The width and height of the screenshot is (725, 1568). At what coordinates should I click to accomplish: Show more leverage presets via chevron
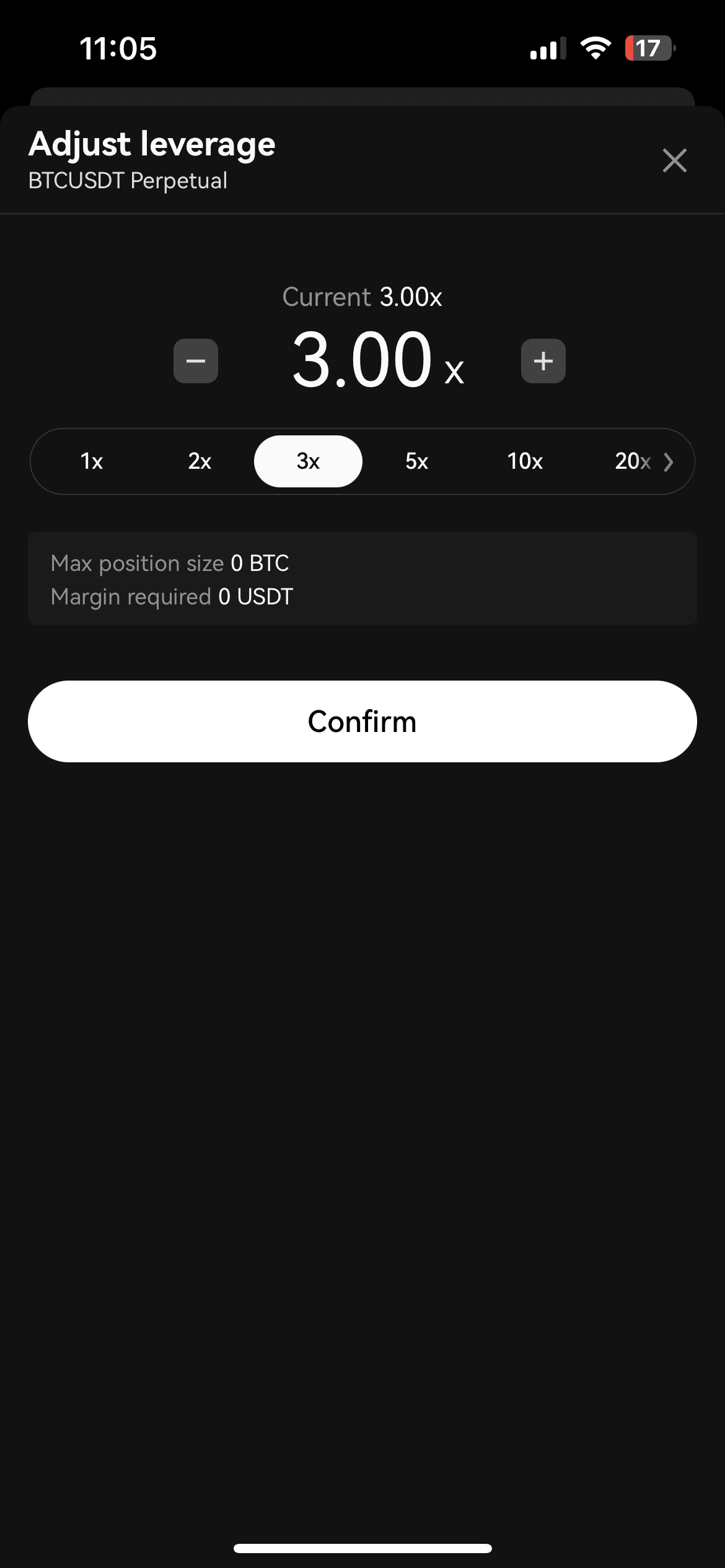coord(669,462)
